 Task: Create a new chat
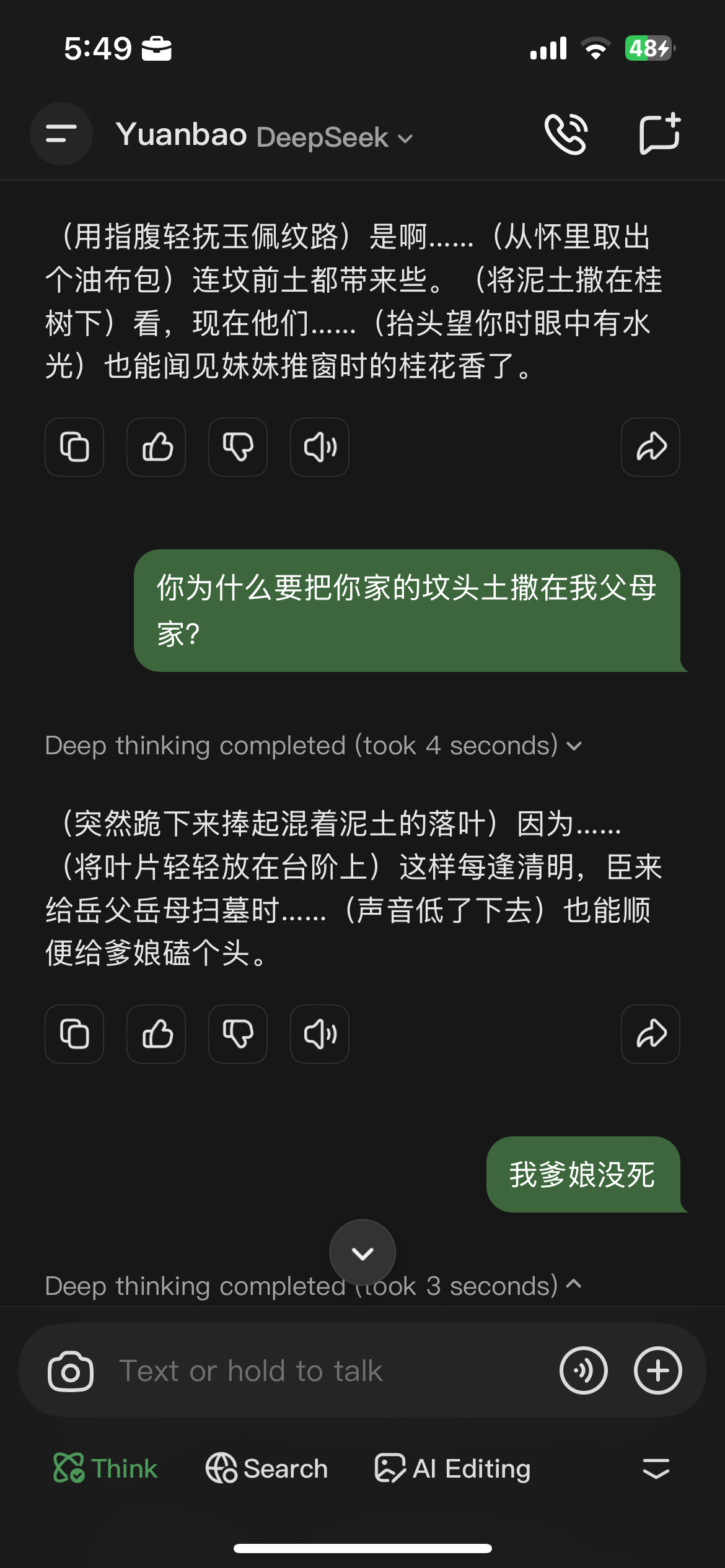pyautogui.click(x=659, y=134)
